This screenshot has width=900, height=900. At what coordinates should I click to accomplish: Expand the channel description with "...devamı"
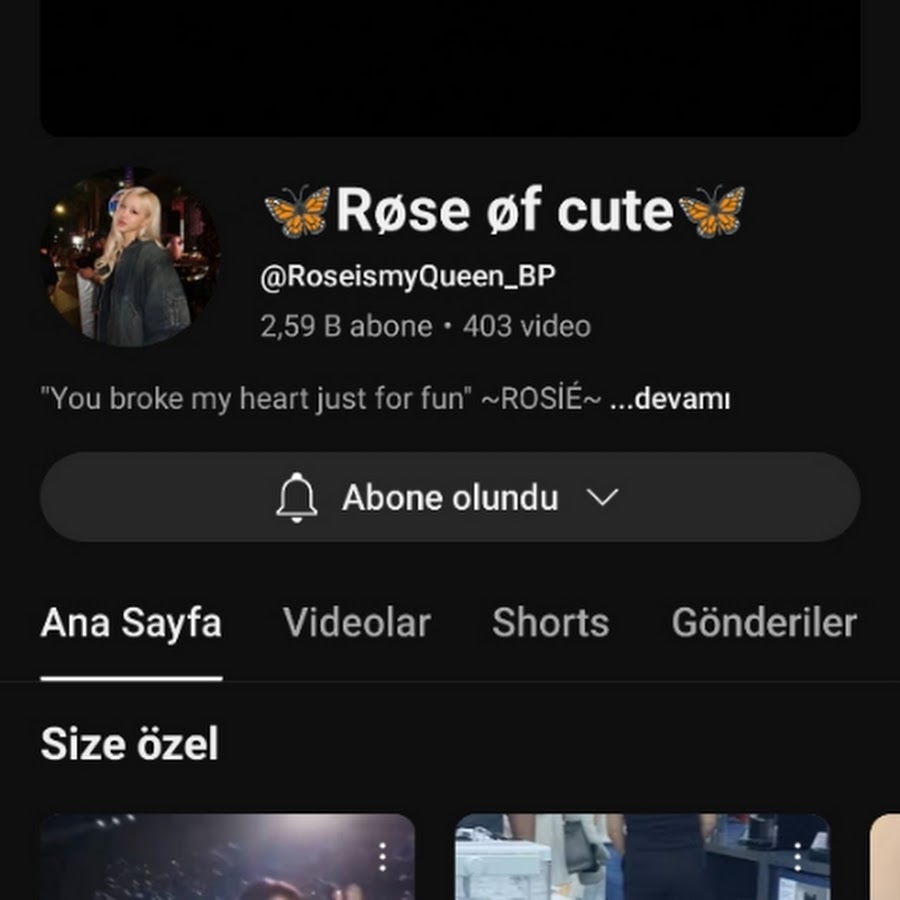669,400
